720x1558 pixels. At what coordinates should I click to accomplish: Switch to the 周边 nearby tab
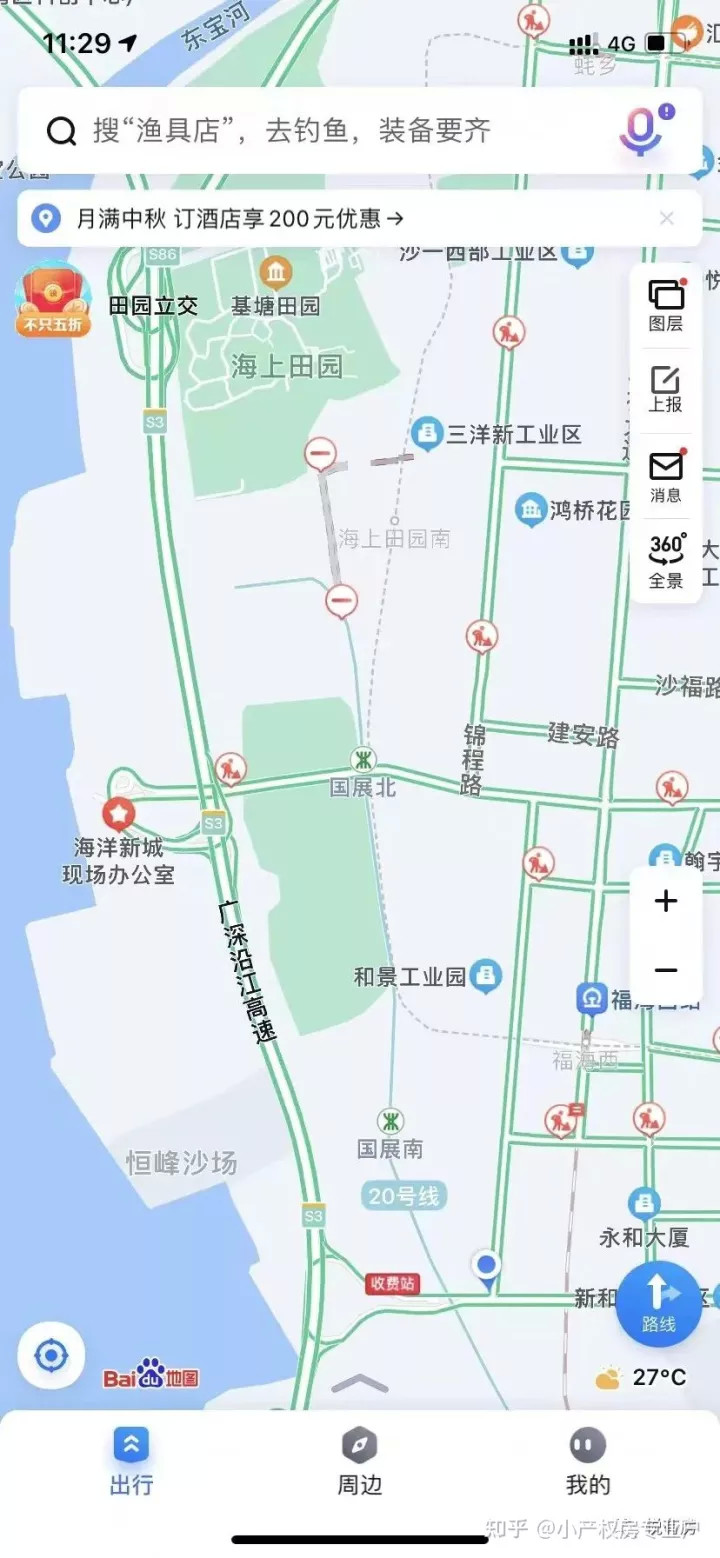(x=360, y=1461)
